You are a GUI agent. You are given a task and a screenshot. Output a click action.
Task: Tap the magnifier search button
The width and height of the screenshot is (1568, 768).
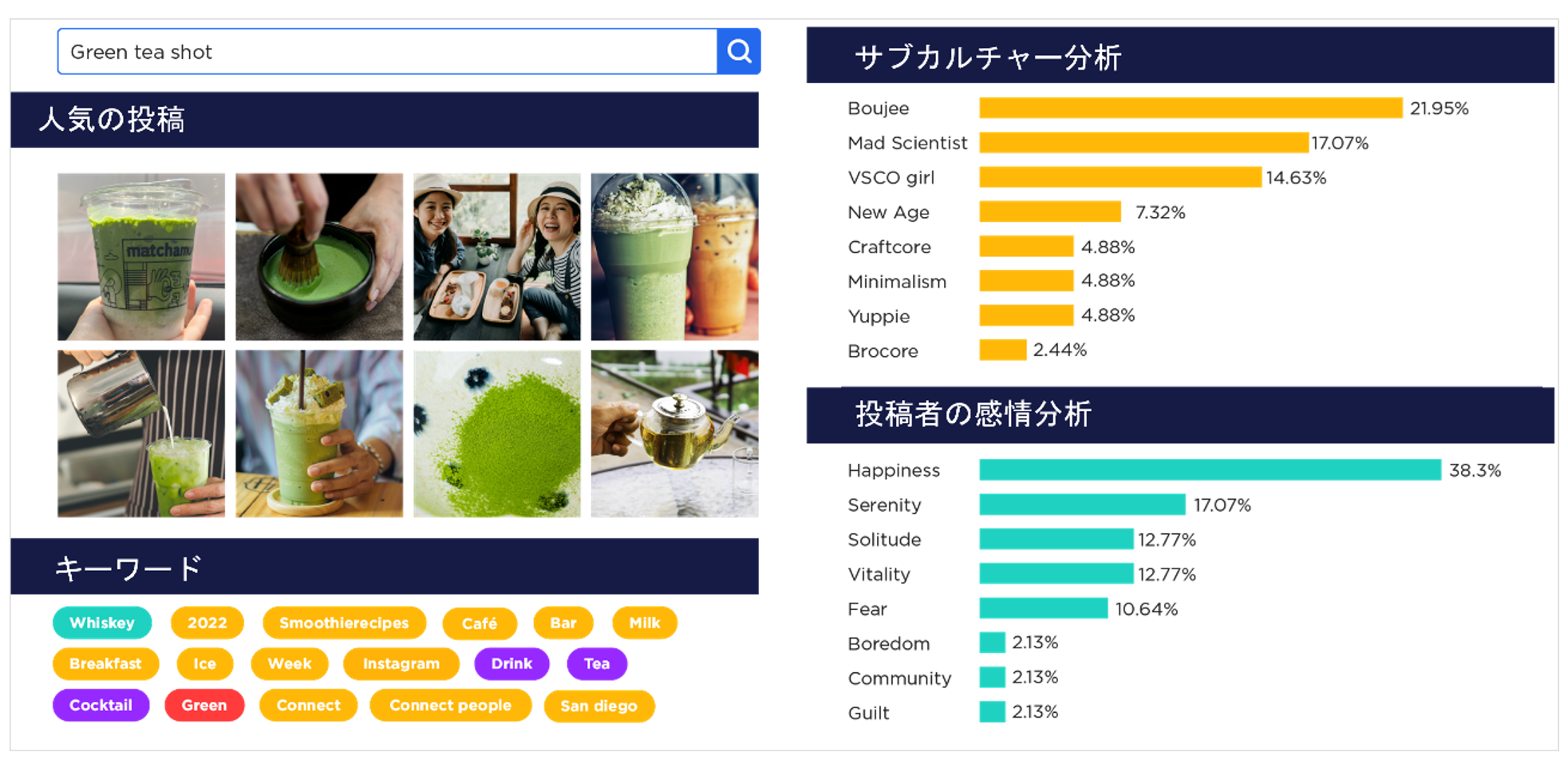pos(739,52)
